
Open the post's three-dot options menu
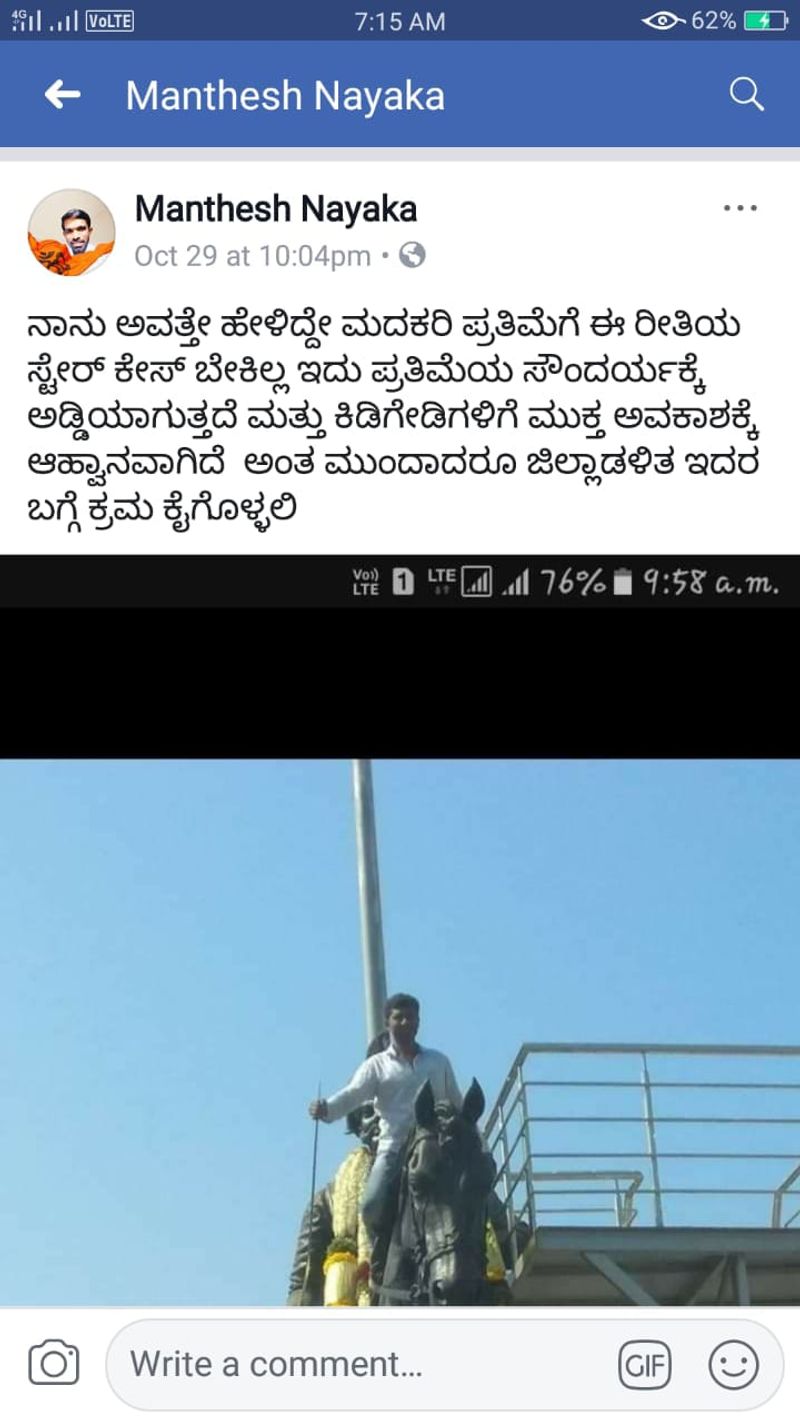tap(740, 209)
